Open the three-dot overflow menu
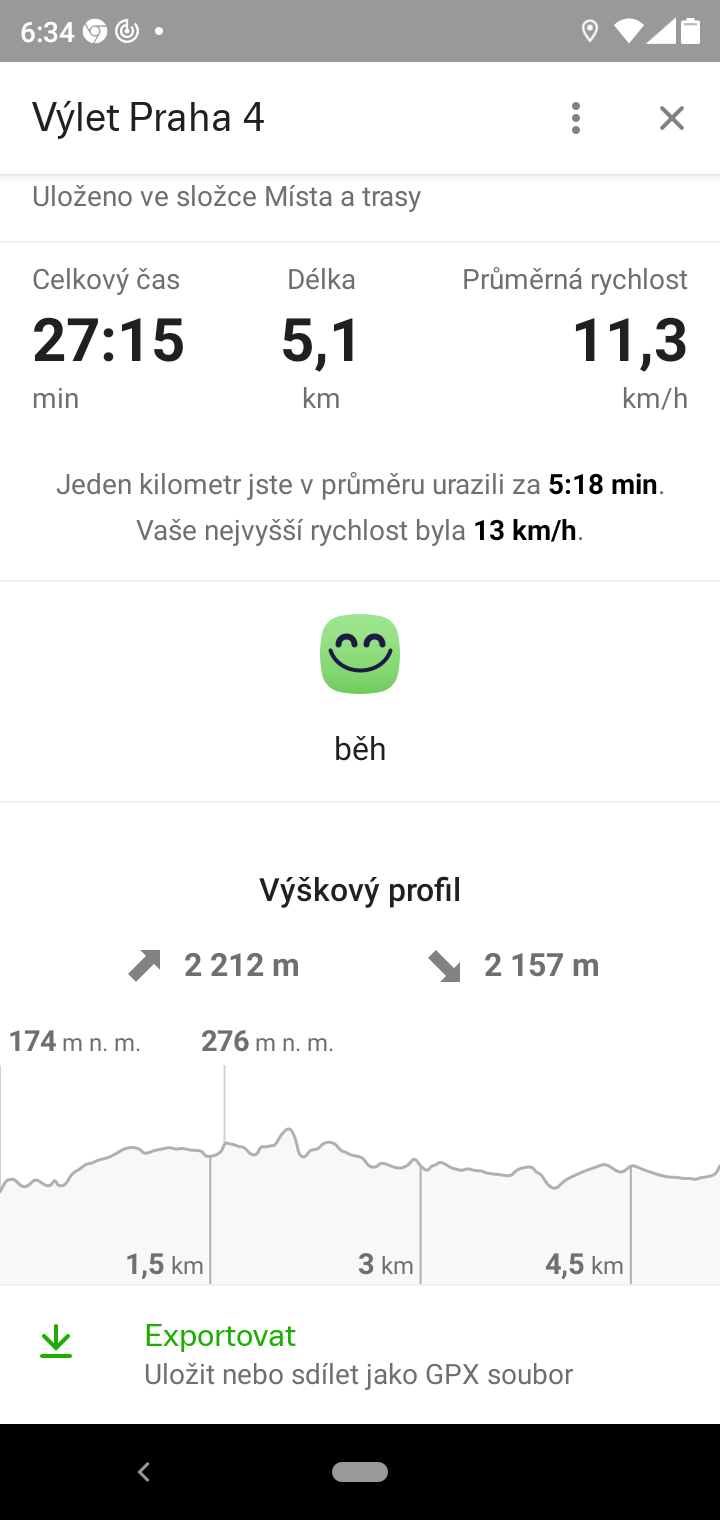Image resolution: width=720 pixels, height=1520 pixels. click(575, 118)
